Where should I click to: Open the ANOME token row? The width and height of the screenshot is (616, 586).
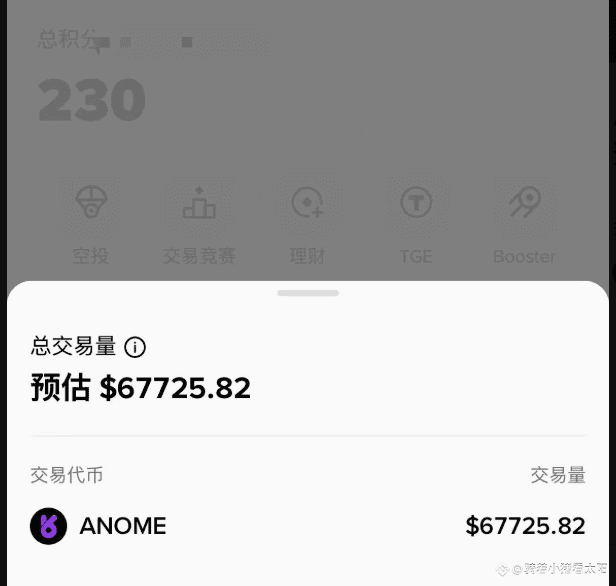click(x=308, y=526)
